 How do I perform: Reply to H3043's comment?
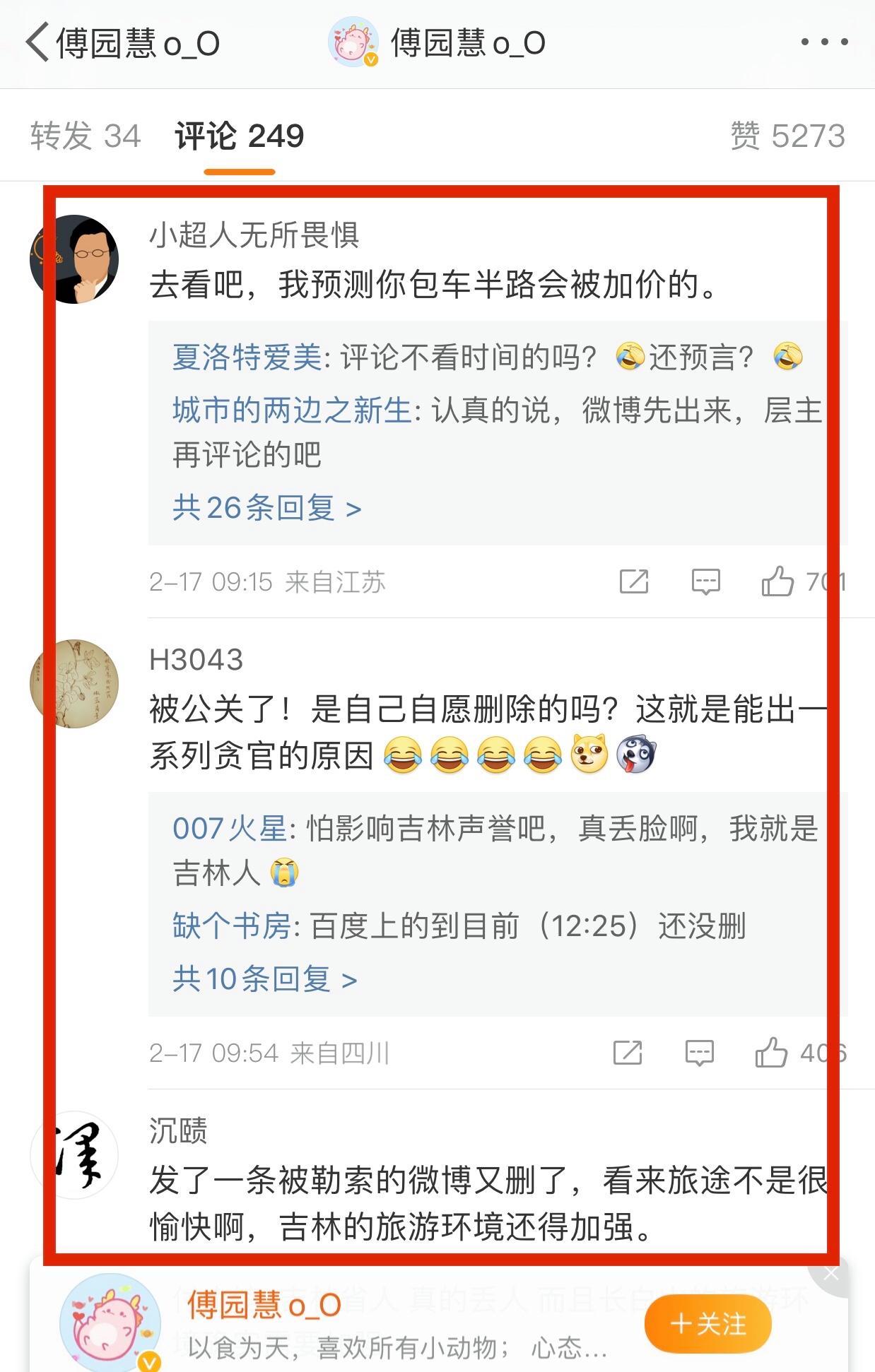(x=700, y=1053)
